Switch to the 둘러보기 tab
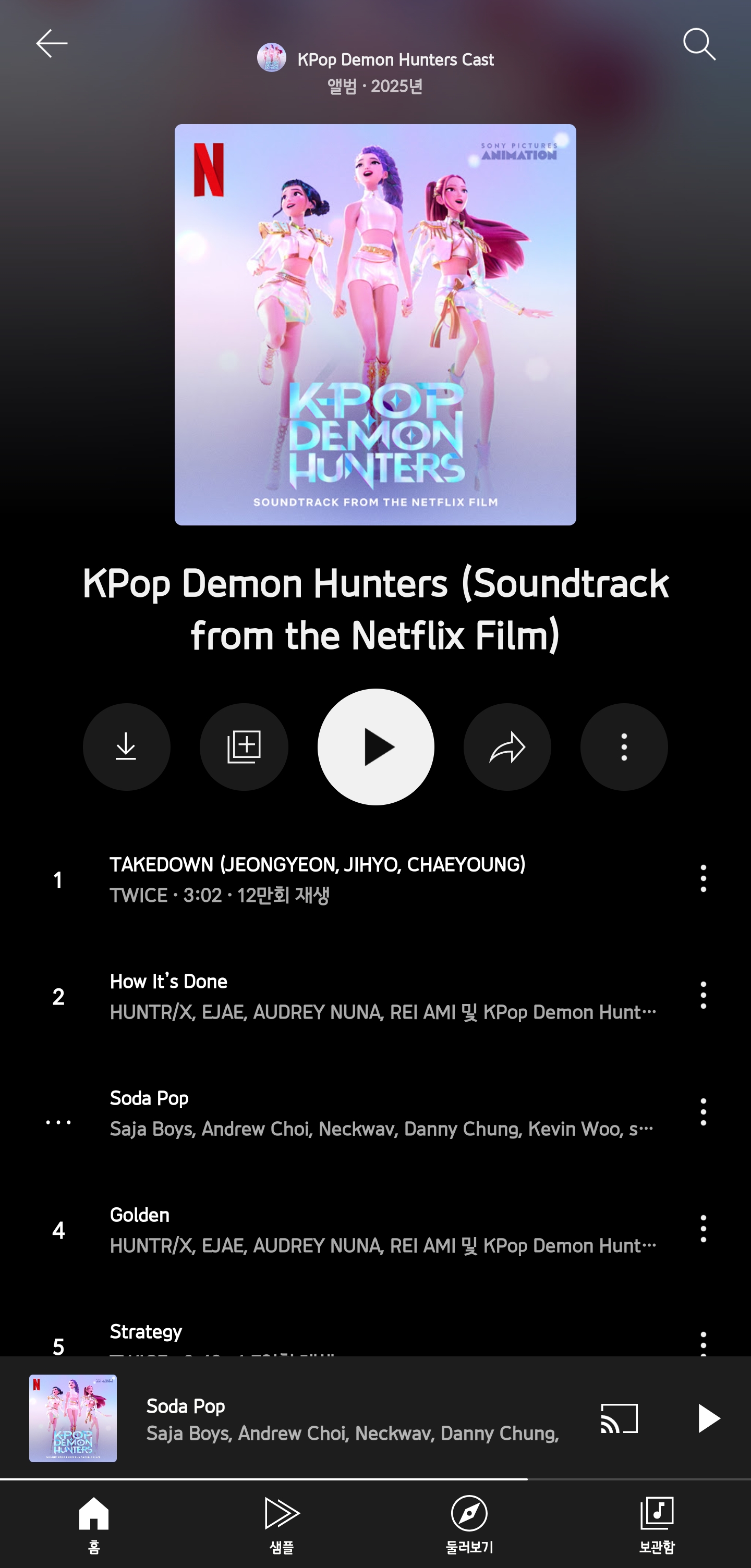 pyautogui.click(x=469, y=1524)
